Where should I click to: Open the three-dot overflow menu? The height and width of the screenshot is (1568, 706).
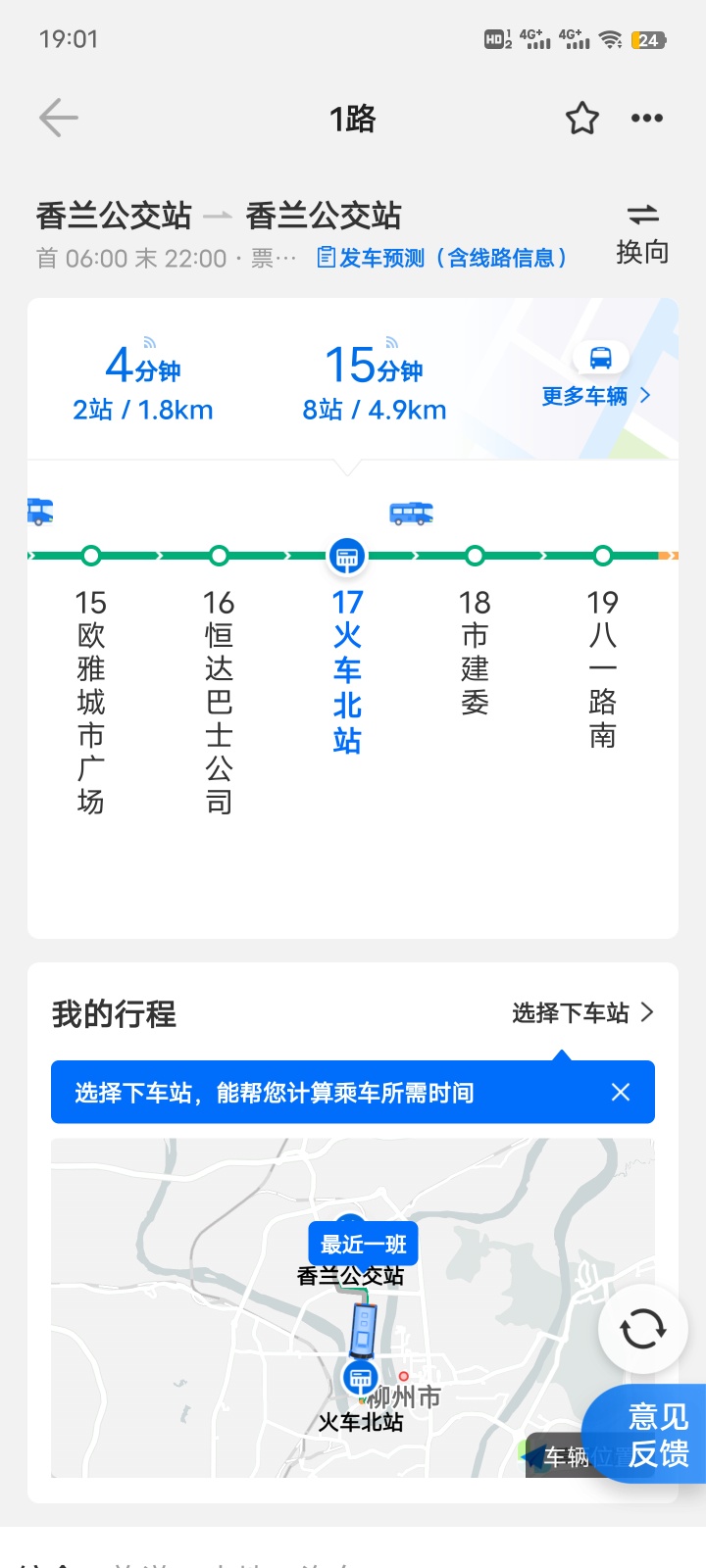[646, 119]
